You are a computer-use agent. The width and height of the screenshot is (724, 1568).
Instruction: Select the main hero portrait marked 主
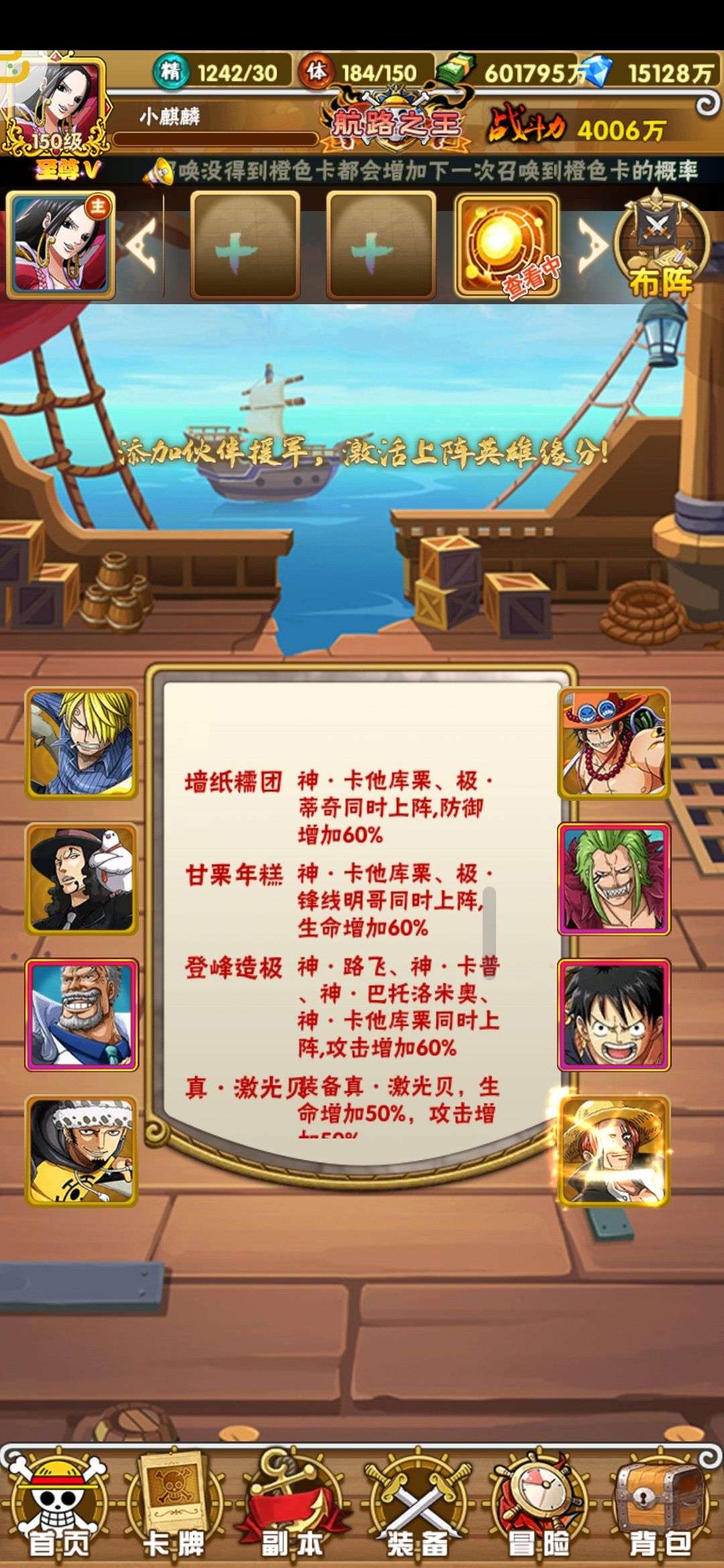pos(61,245)
